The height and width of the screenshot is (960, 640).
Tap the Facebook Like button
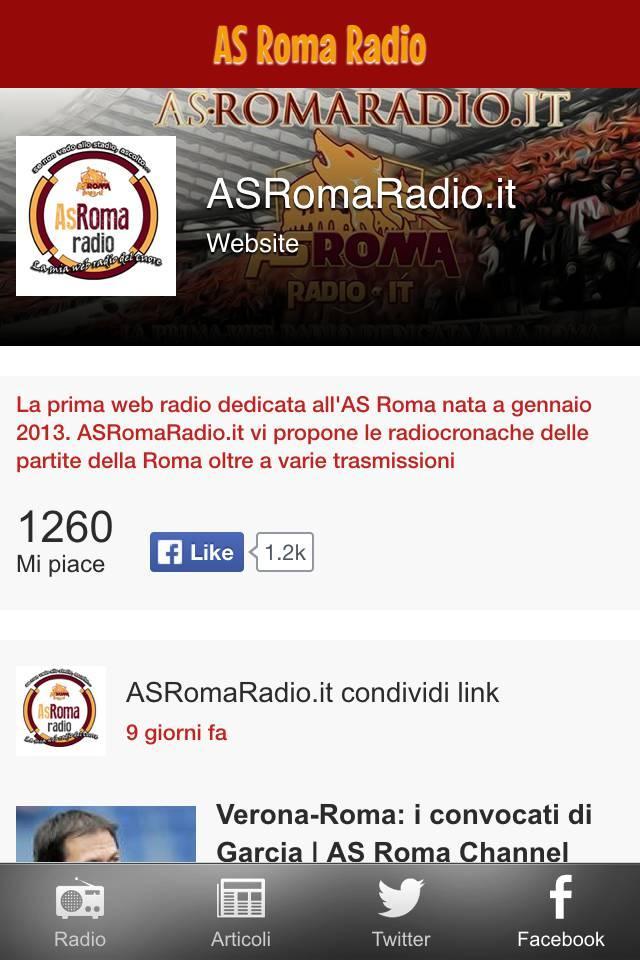point(197,552)
